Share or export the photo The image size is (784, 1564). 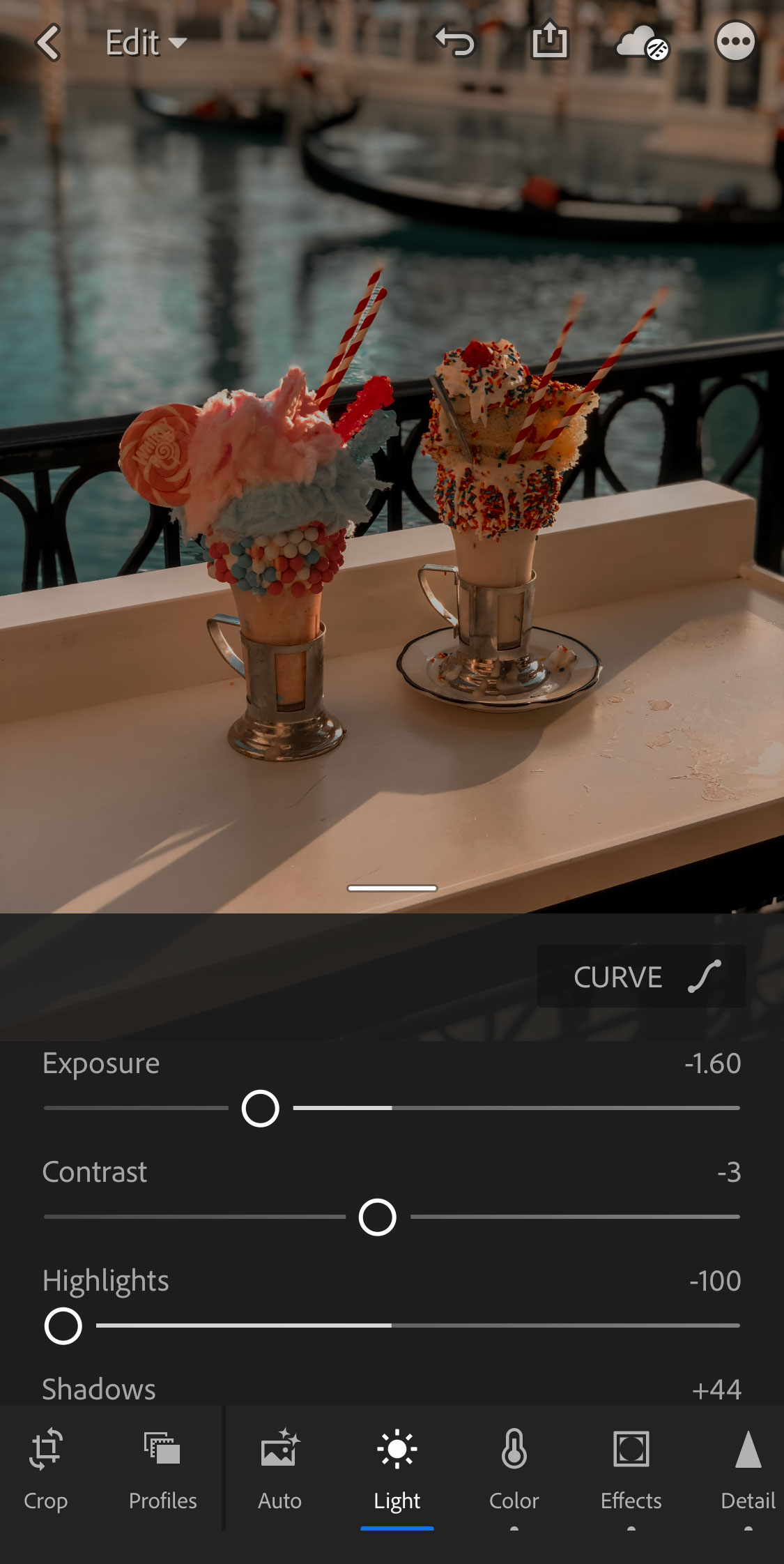[550, 40]
